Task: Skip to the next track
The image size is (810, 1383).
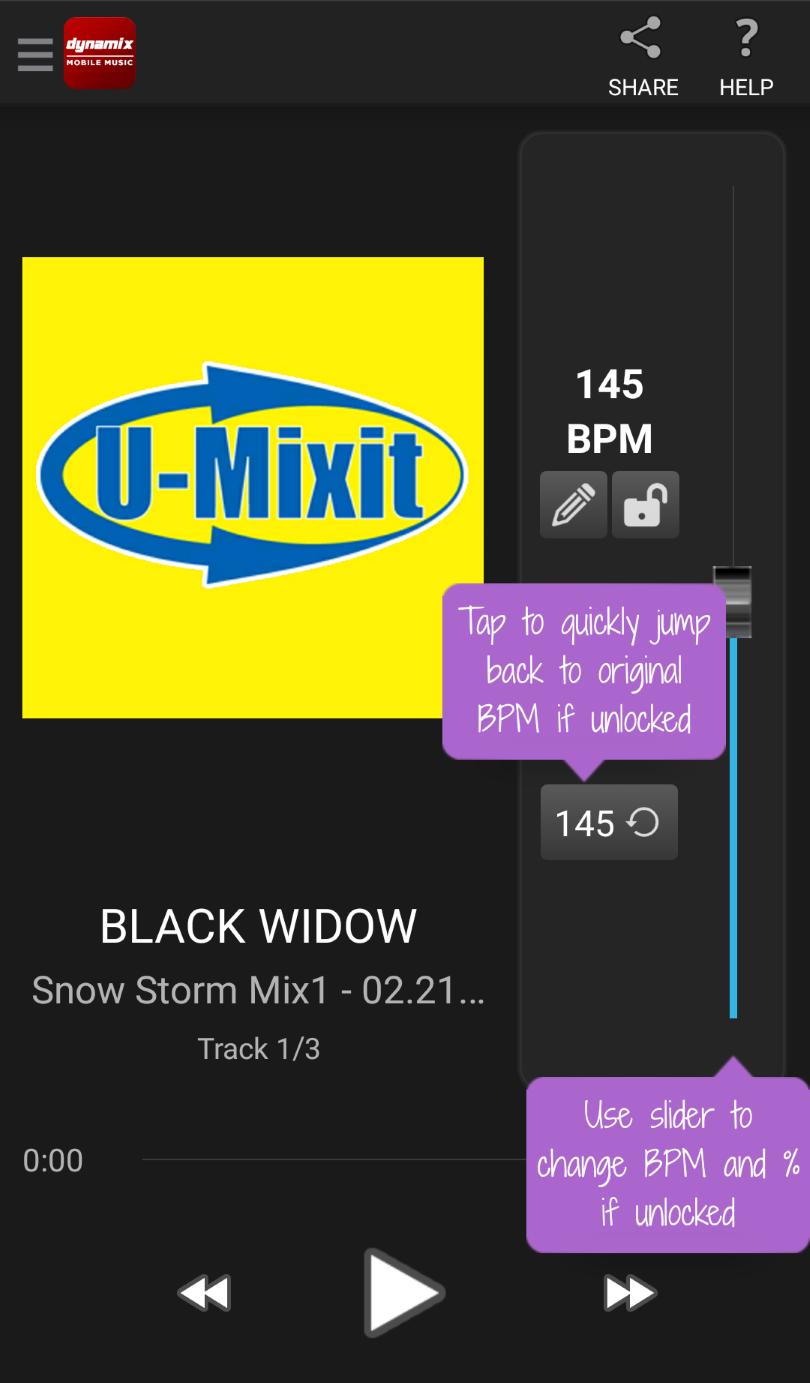Action: click(629, 1293)
